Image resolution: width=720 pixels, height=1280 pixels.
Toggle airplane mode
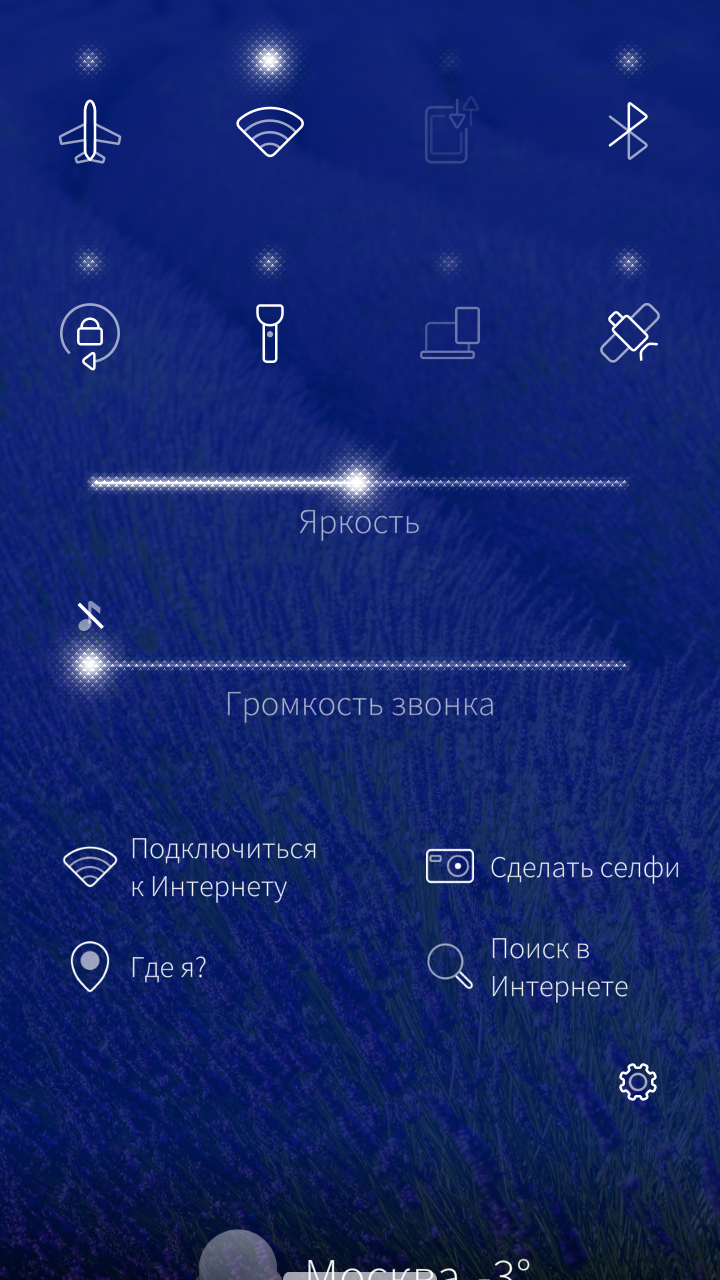[x=90, y=131]
